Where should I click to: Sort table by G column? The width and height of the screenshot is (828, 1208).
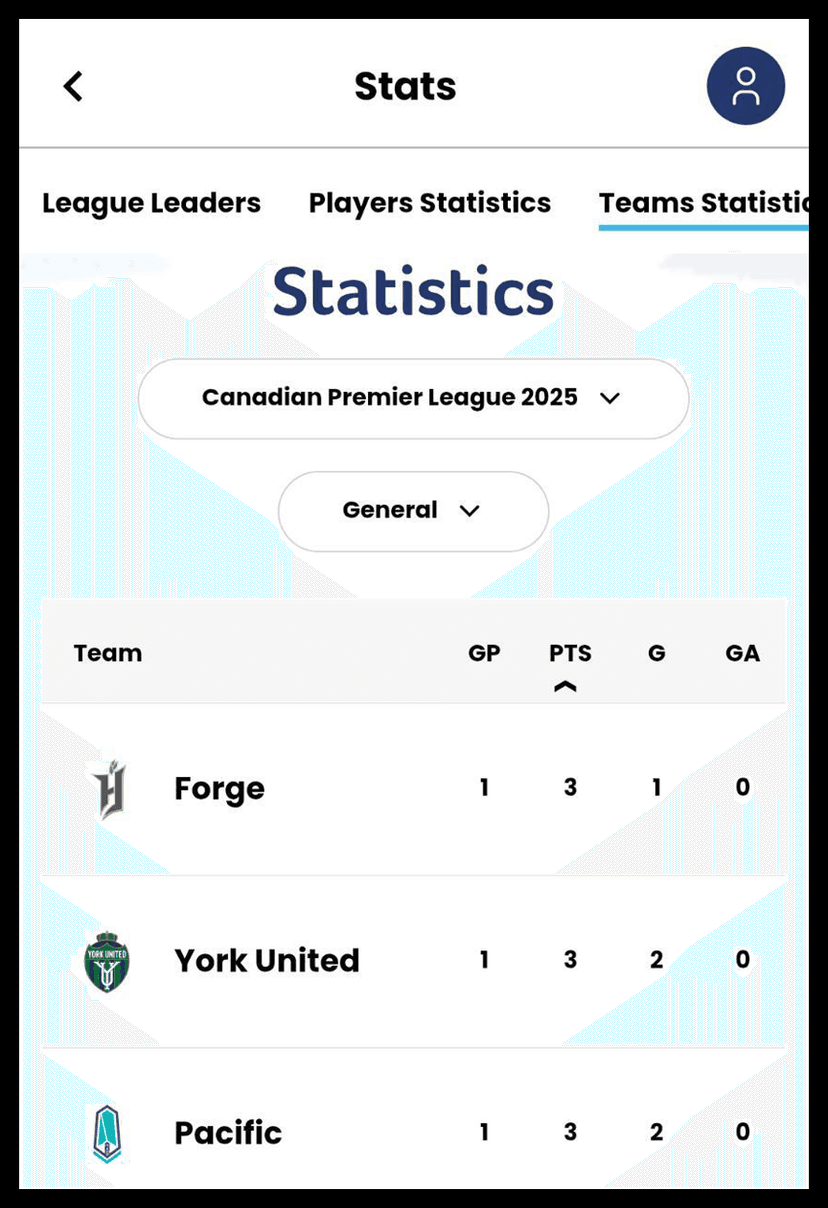656,654
